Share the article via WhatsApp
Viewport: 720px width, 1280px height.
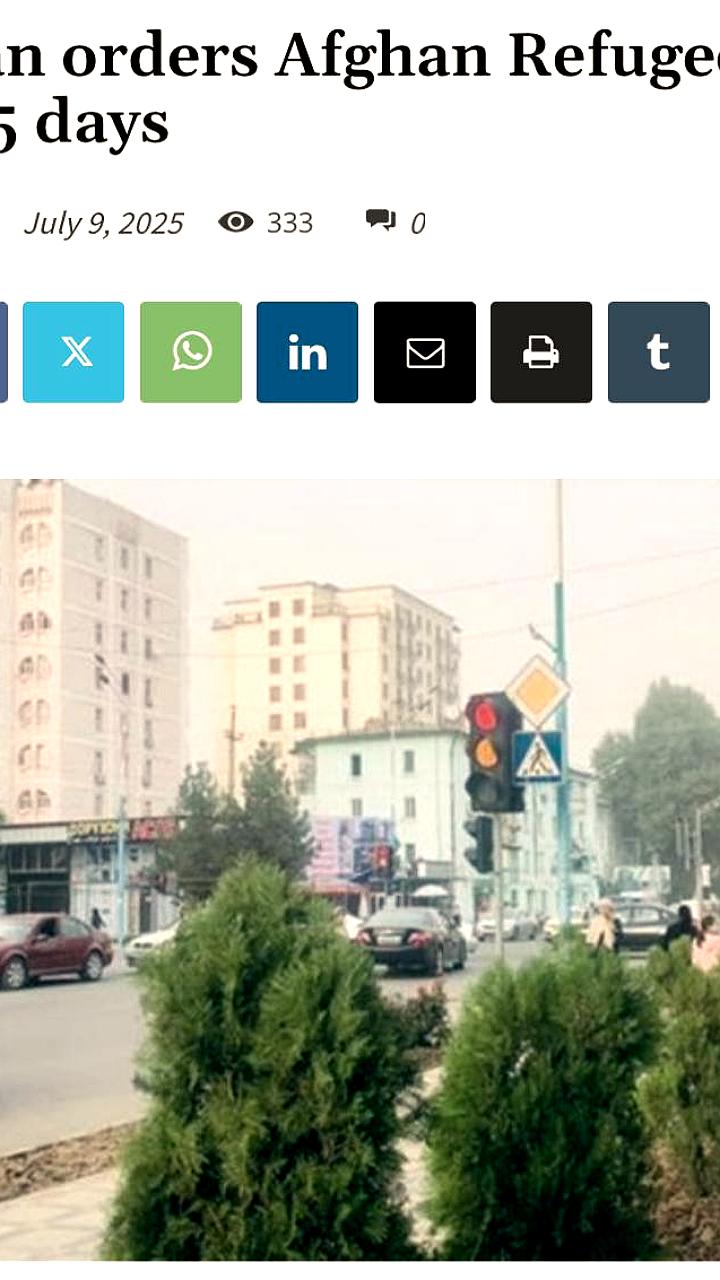pyautogui.click(x=191, y=352)
